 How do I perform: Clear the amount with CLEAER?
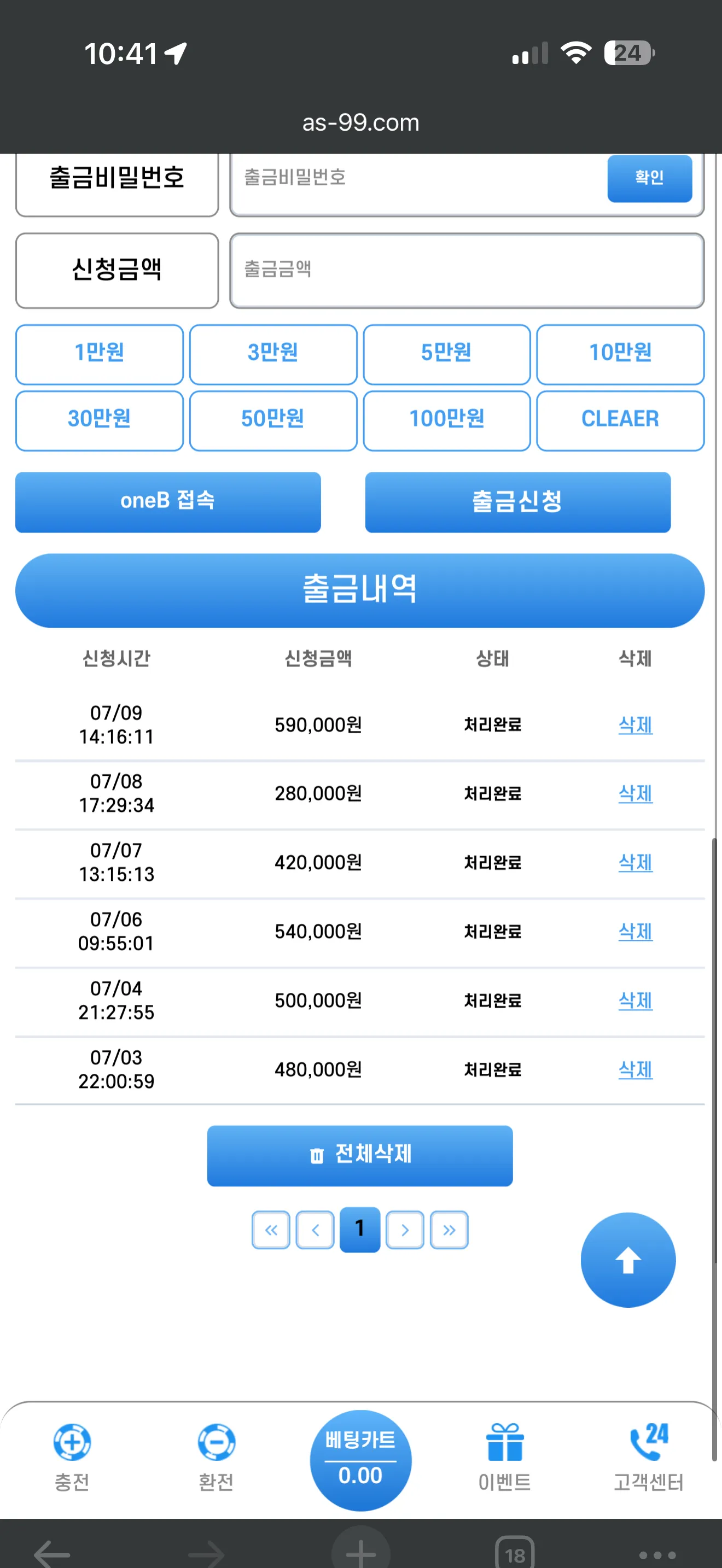pos(620,420)
